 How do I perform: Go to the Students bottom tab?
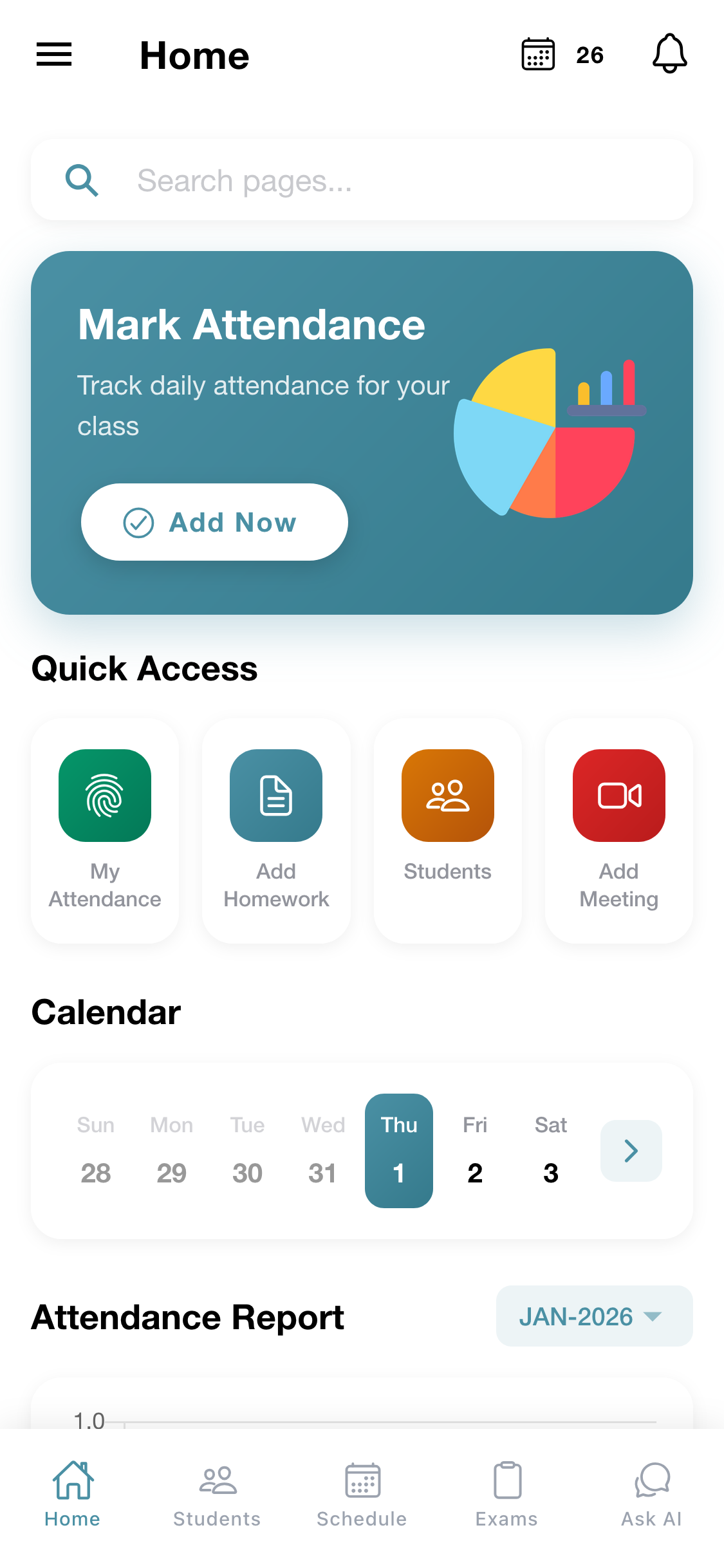click(217, 1493)
